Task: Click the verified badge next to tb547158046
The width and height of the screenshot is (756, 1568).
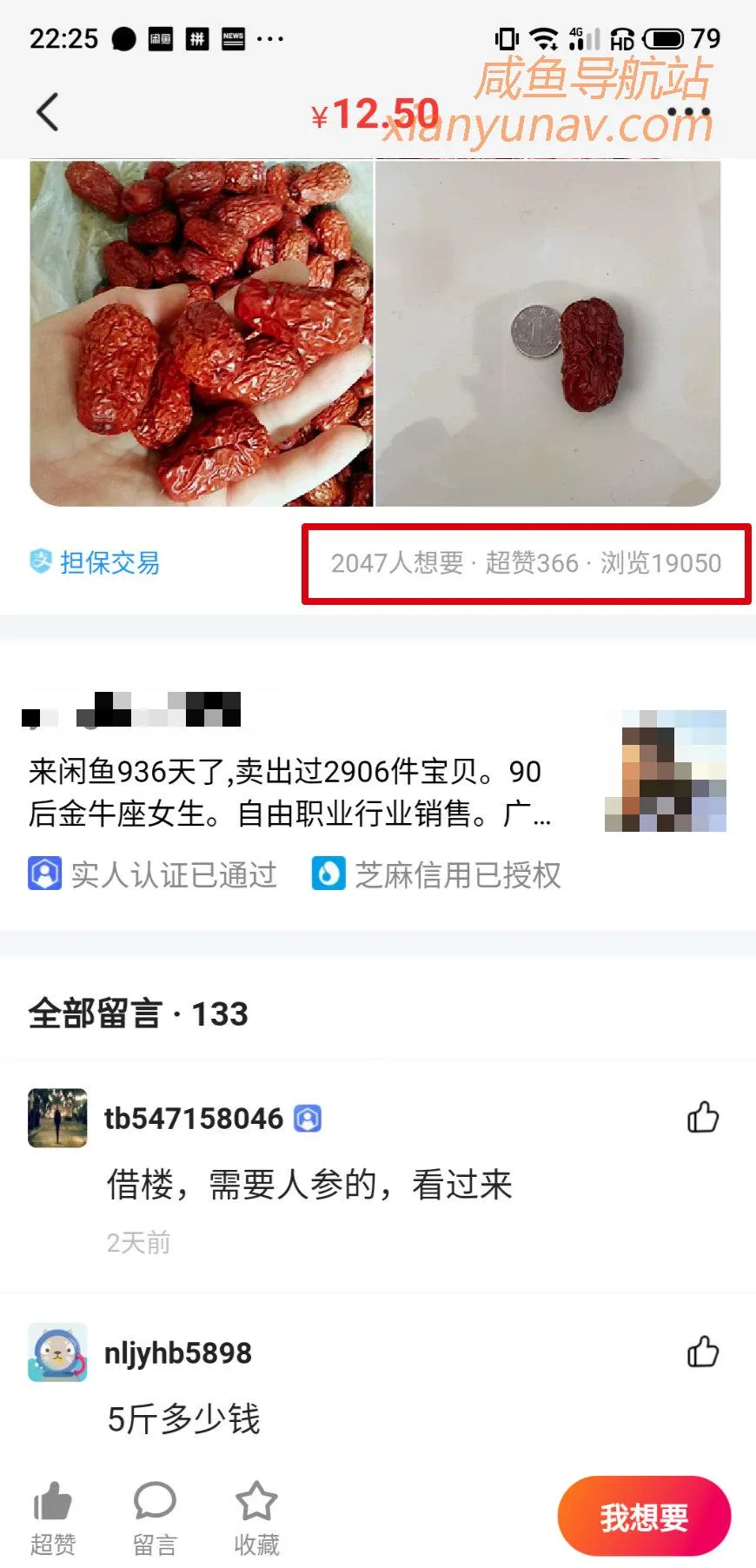Action: (x=308, y=1117)
